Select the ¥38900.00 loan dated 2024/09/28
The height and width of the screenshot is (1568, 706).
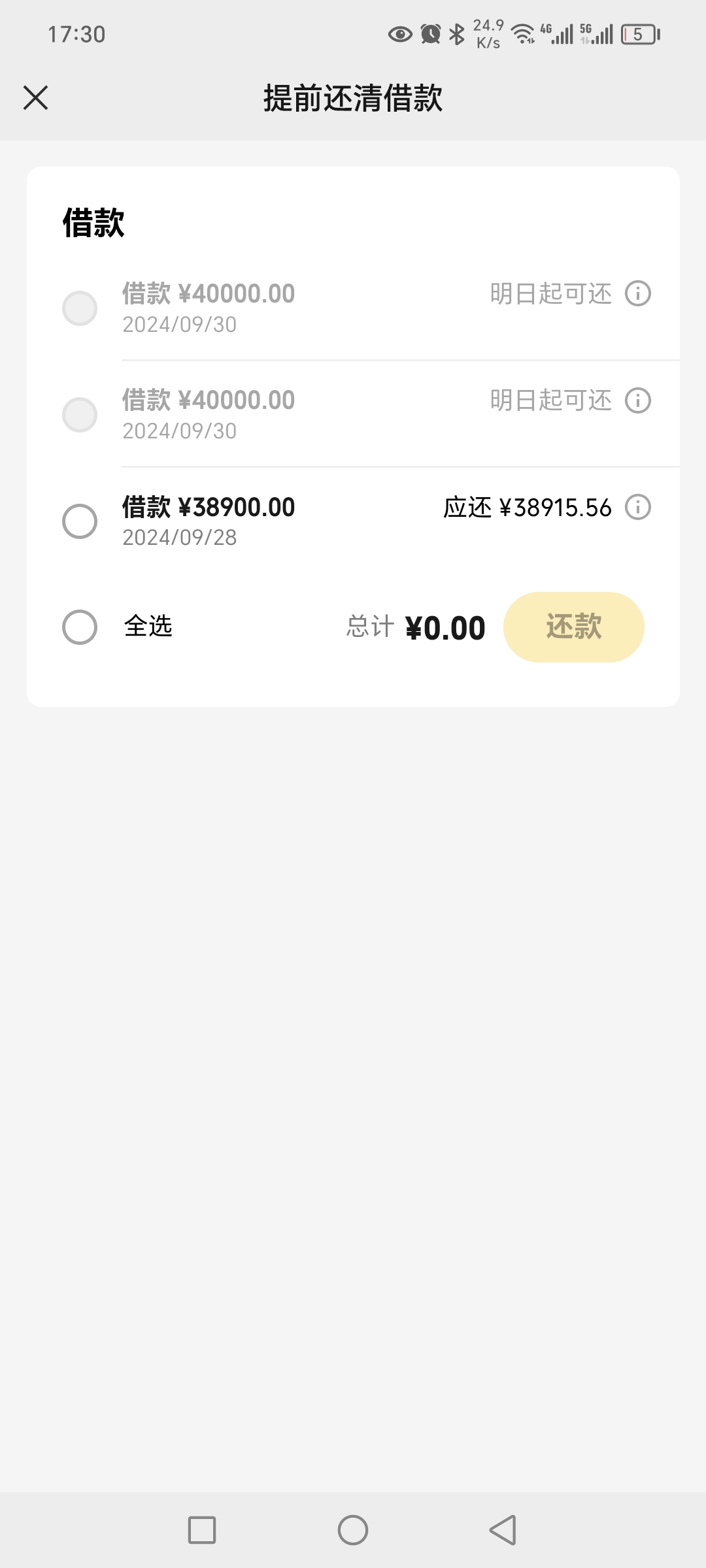[80, 521]
